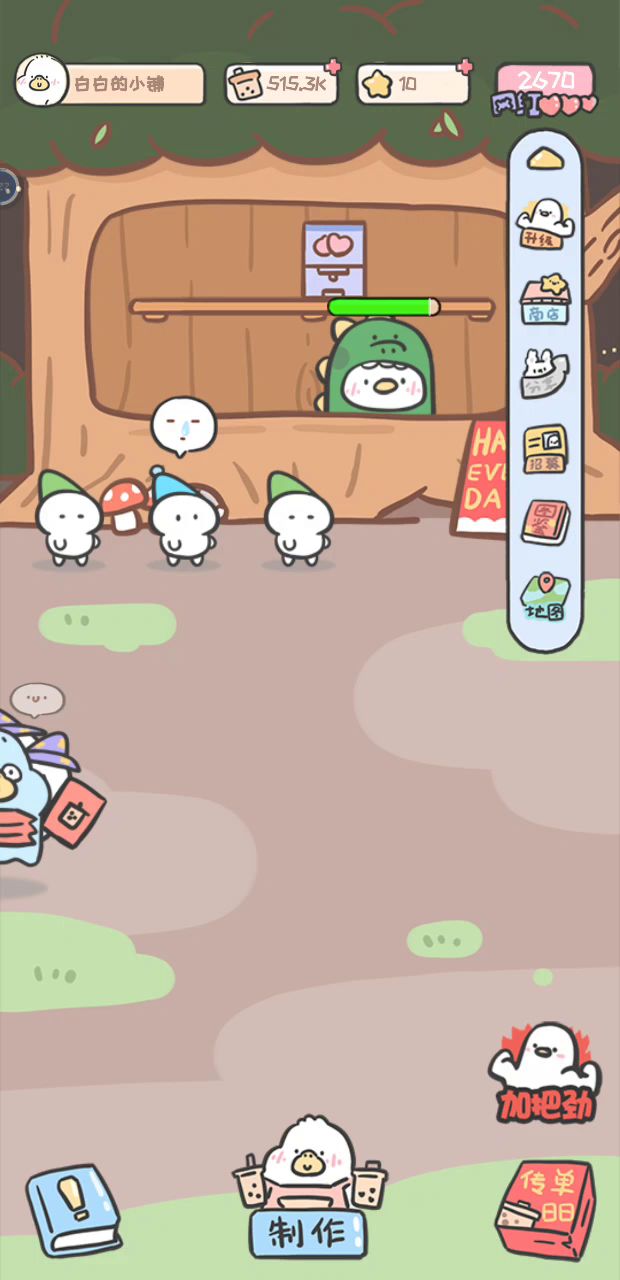
Task: Tap the 加把劲 boost button
Action: [x=546, y=1073]
